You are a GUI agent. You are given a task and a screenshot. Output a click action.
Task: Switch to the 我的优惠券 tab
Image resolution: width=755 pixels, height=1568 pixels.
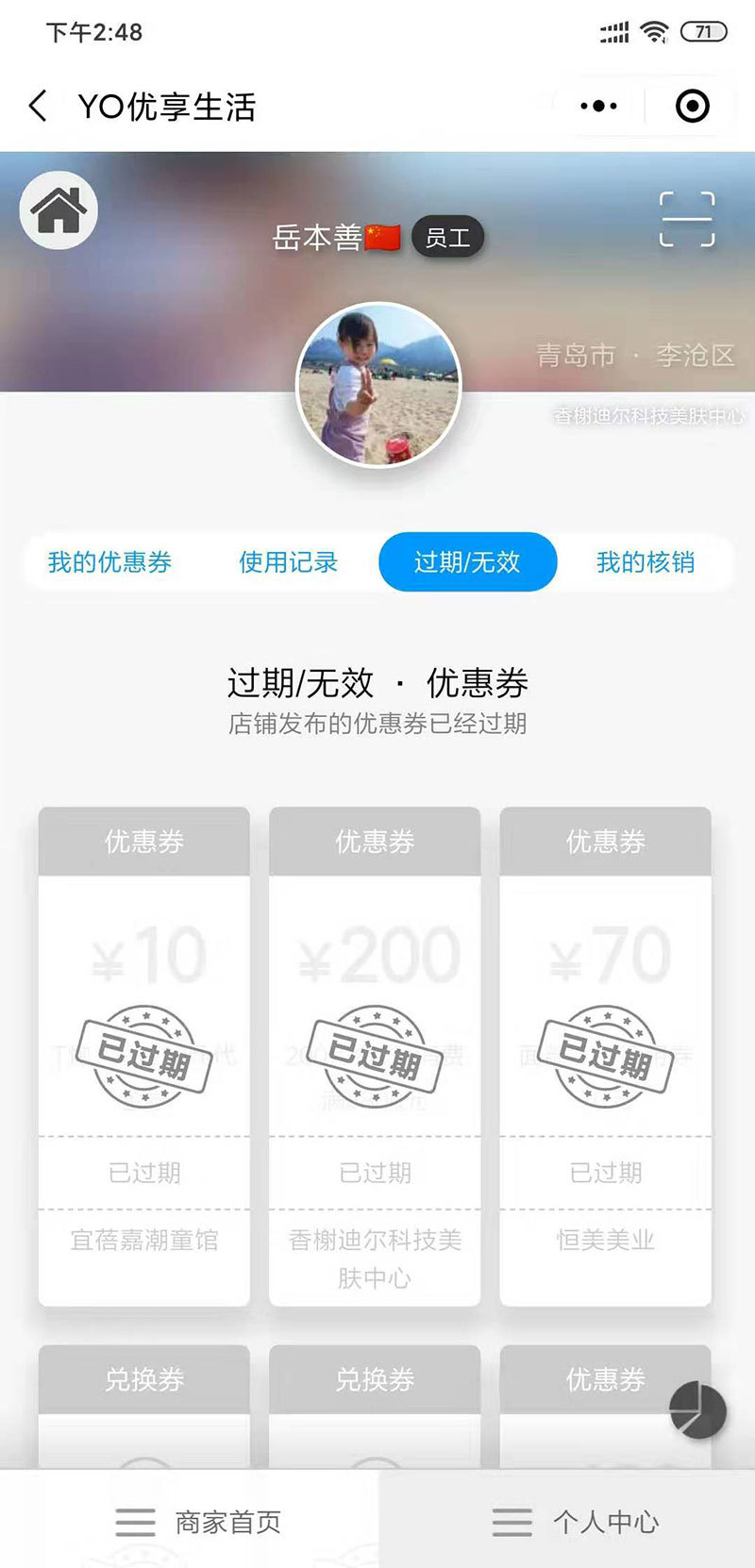(x=109, y=562)
